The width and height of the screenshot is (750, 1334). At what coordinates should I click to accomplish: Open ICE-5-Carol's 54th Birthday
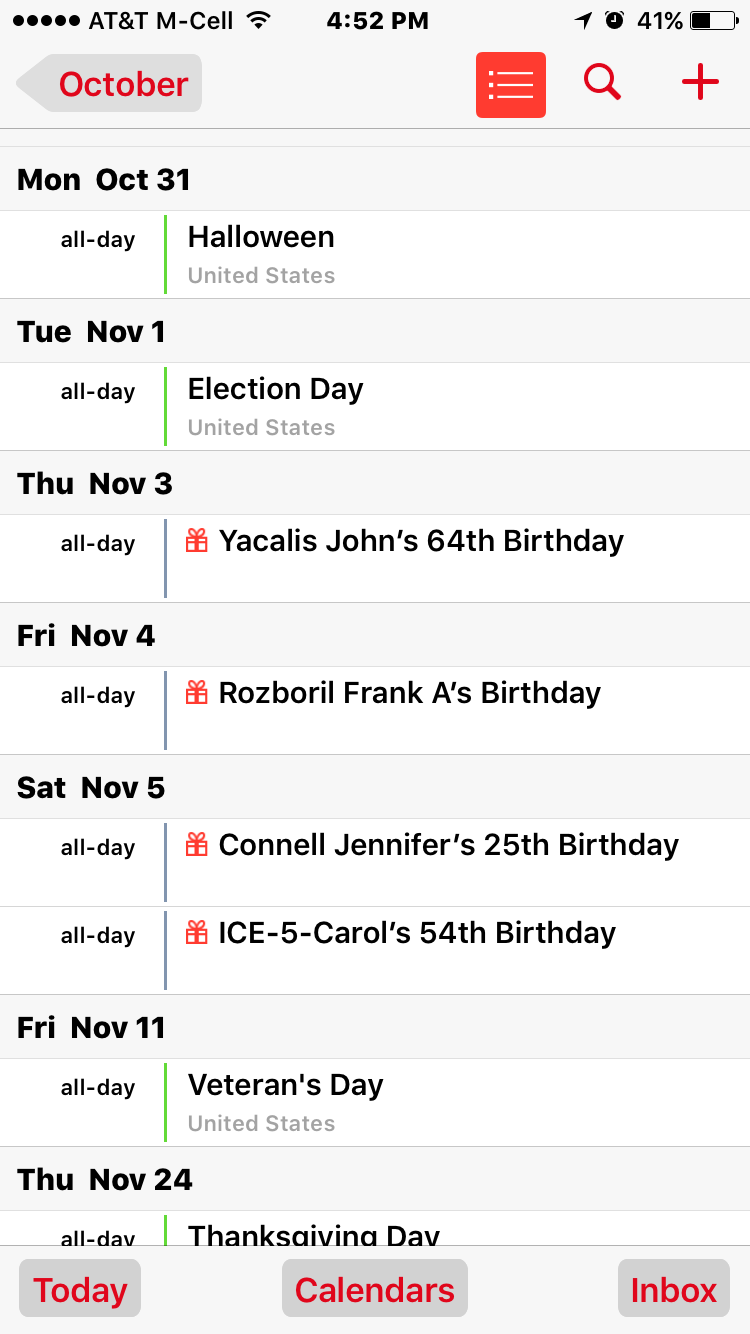coord(375,950)
